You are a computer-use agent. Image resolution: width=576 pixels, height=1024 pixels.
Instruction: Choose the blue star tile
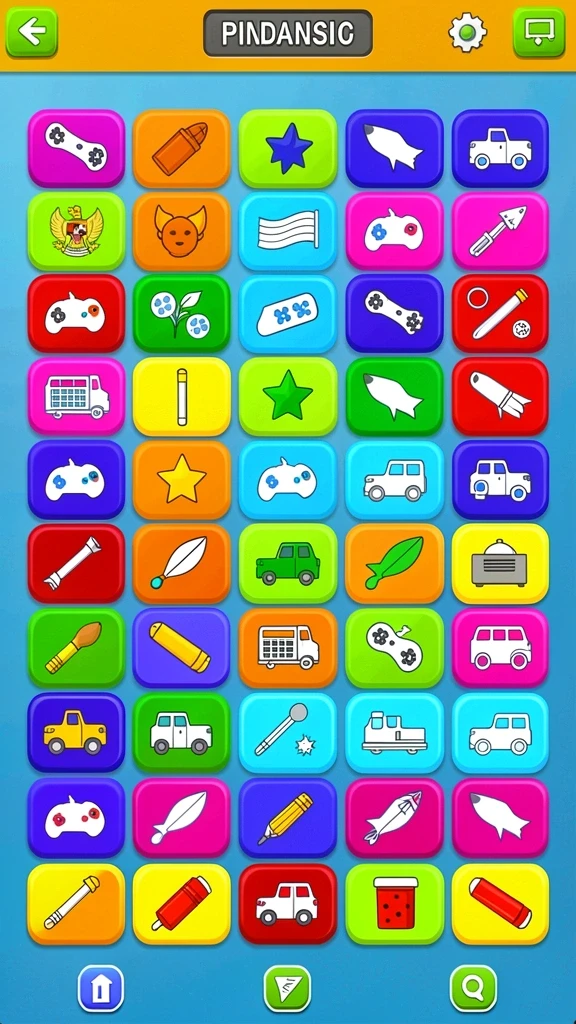[288, 148]
